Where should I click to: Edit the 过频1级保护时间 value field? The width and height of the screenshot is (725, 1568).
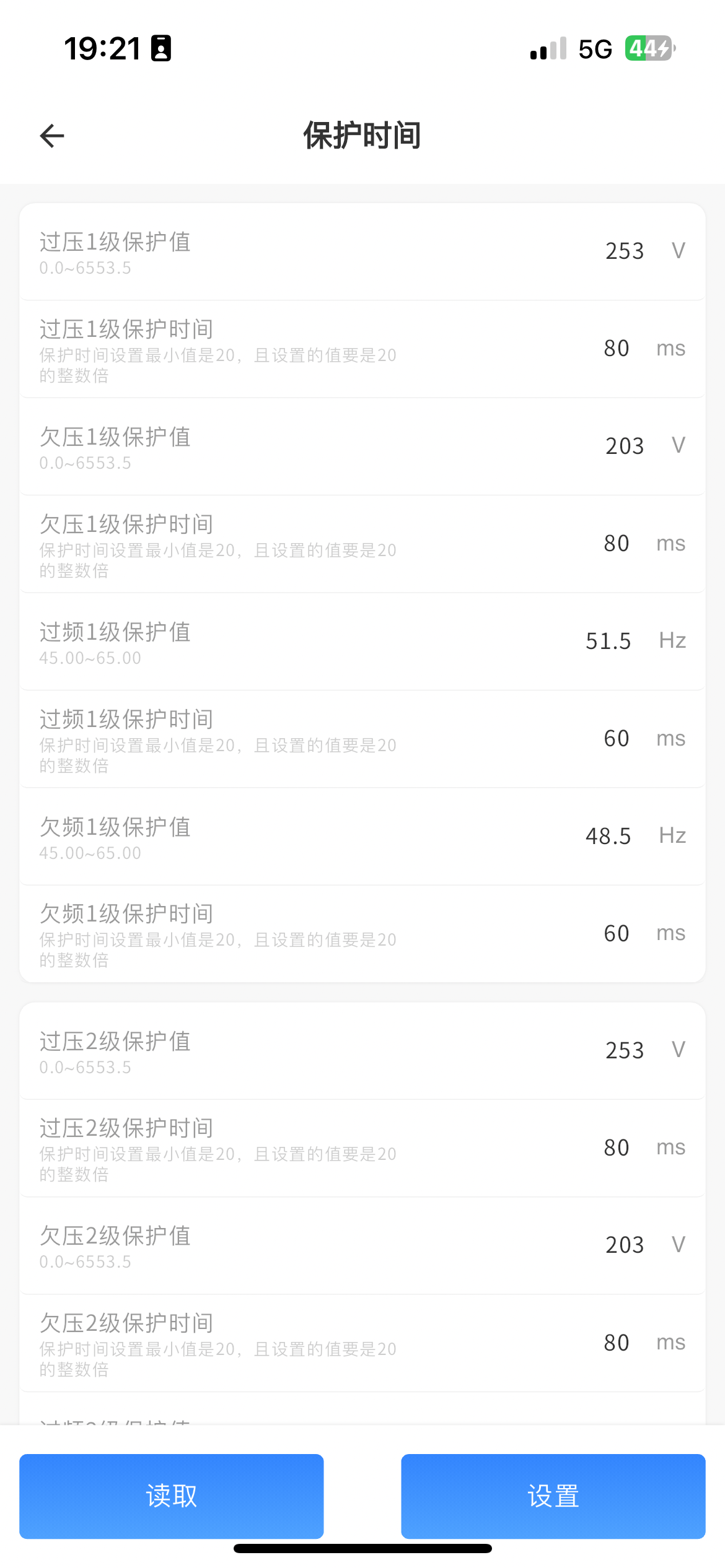click(x=617, y=739)
